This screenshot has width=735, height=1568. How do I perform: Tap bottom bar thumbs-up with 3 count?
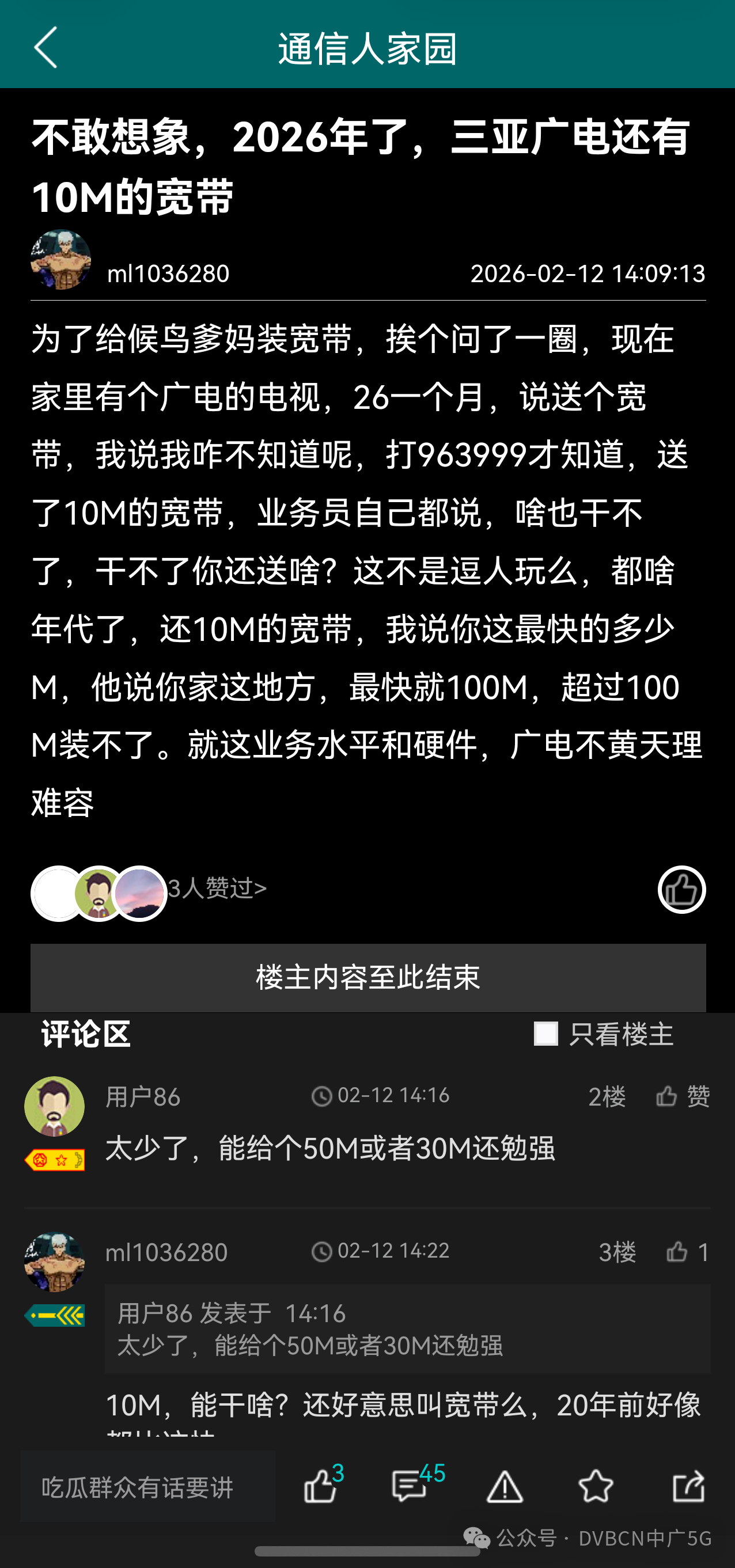[x=321, y=1486]
